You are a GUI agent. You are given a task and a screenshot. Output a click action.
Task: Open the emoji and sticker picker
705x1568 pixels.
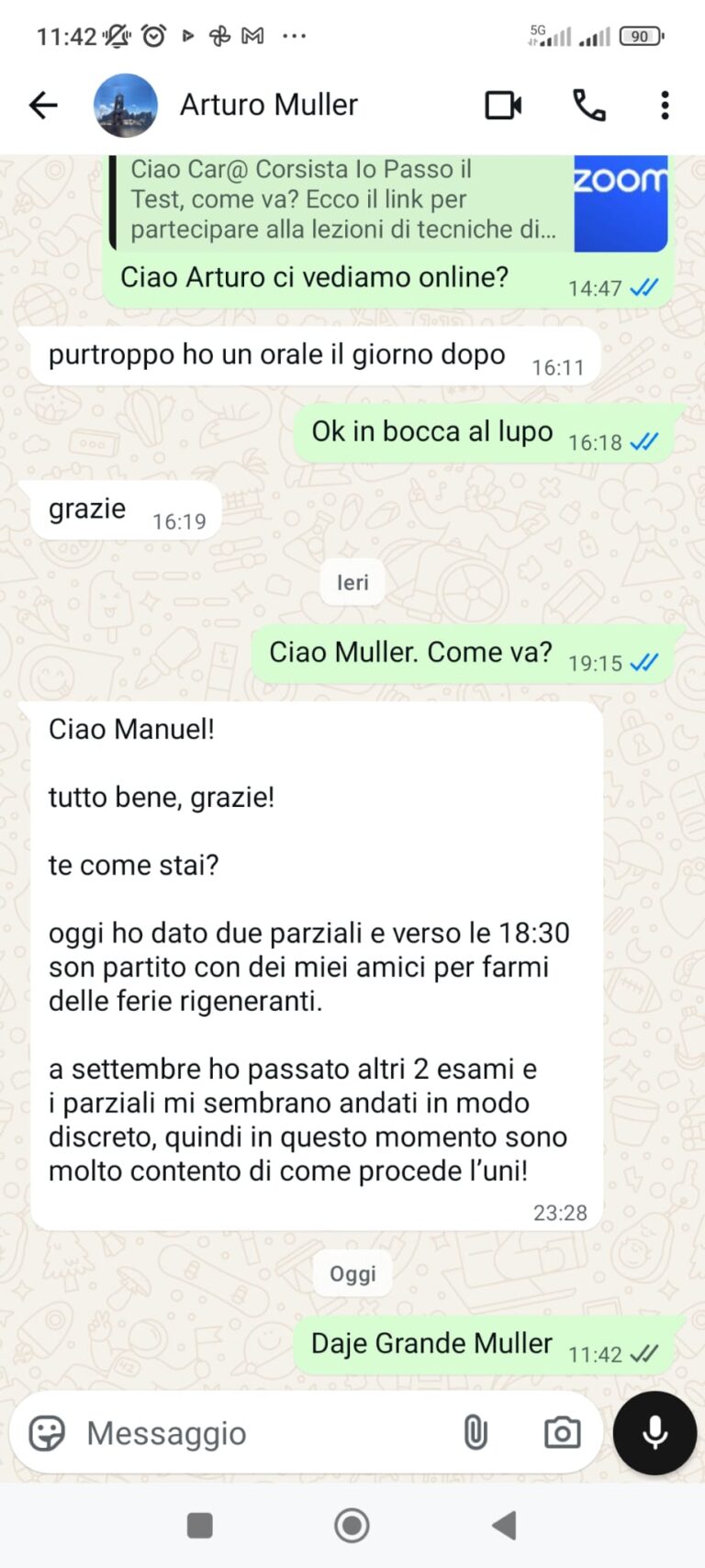[47, 1433]
